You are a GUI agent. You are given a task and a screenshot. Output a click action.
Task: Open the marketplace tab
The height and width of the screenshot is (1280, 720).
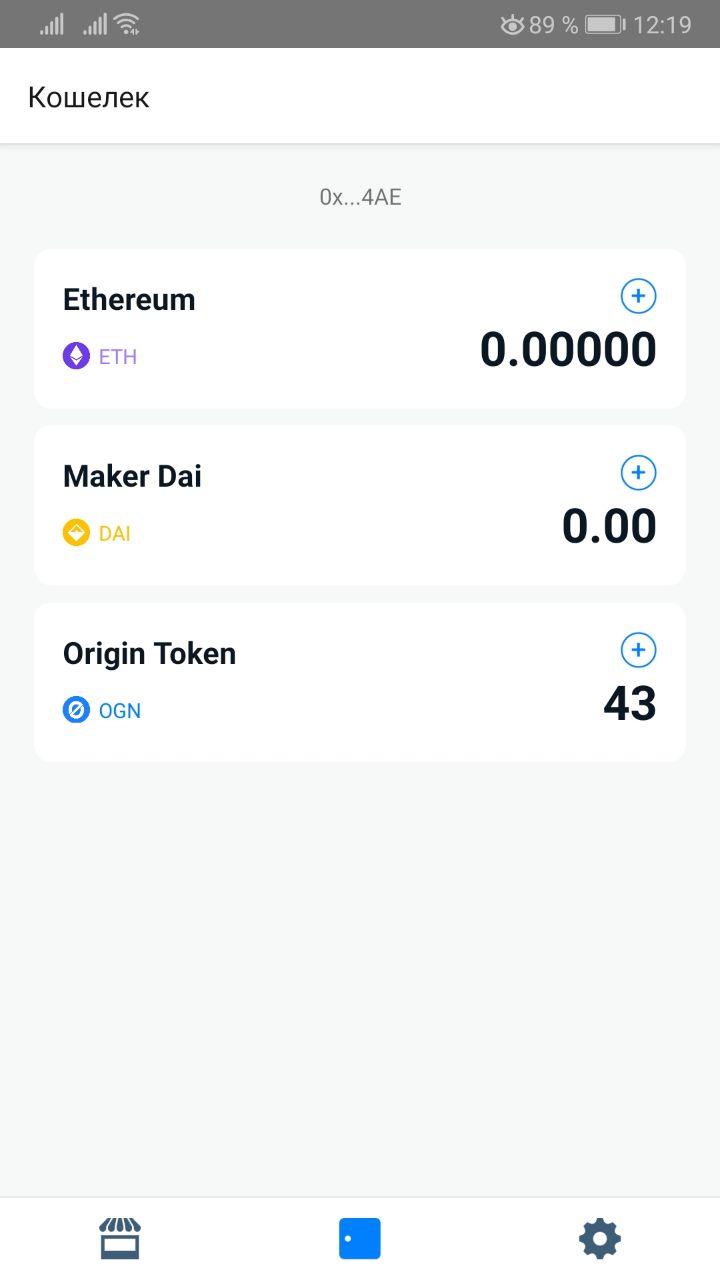click(x=120, y=1238)
